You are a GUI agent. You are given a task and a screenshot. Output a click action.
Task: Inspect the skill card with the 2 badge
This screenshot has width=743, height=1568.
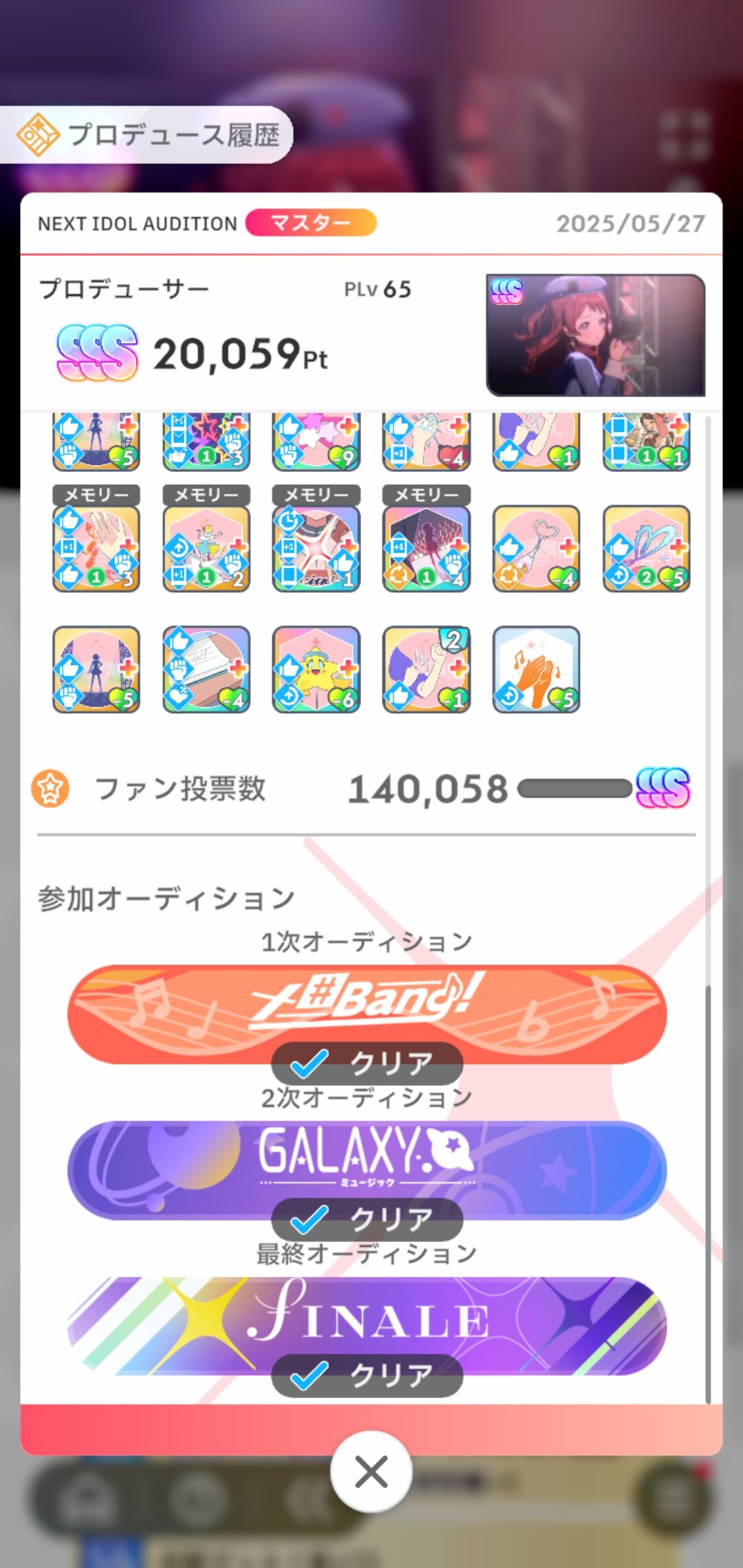(427, 669)
